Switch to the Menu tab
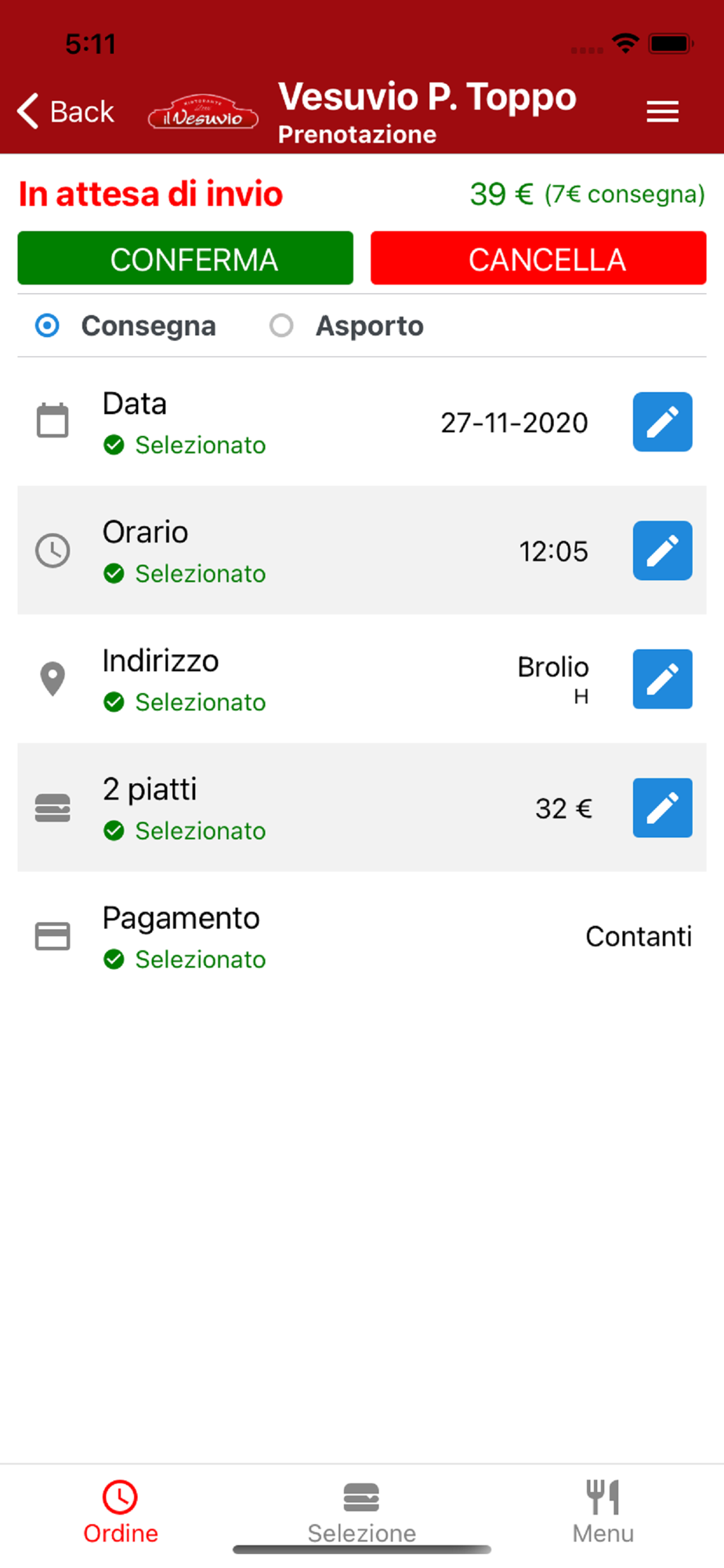 click(603, 1513)
